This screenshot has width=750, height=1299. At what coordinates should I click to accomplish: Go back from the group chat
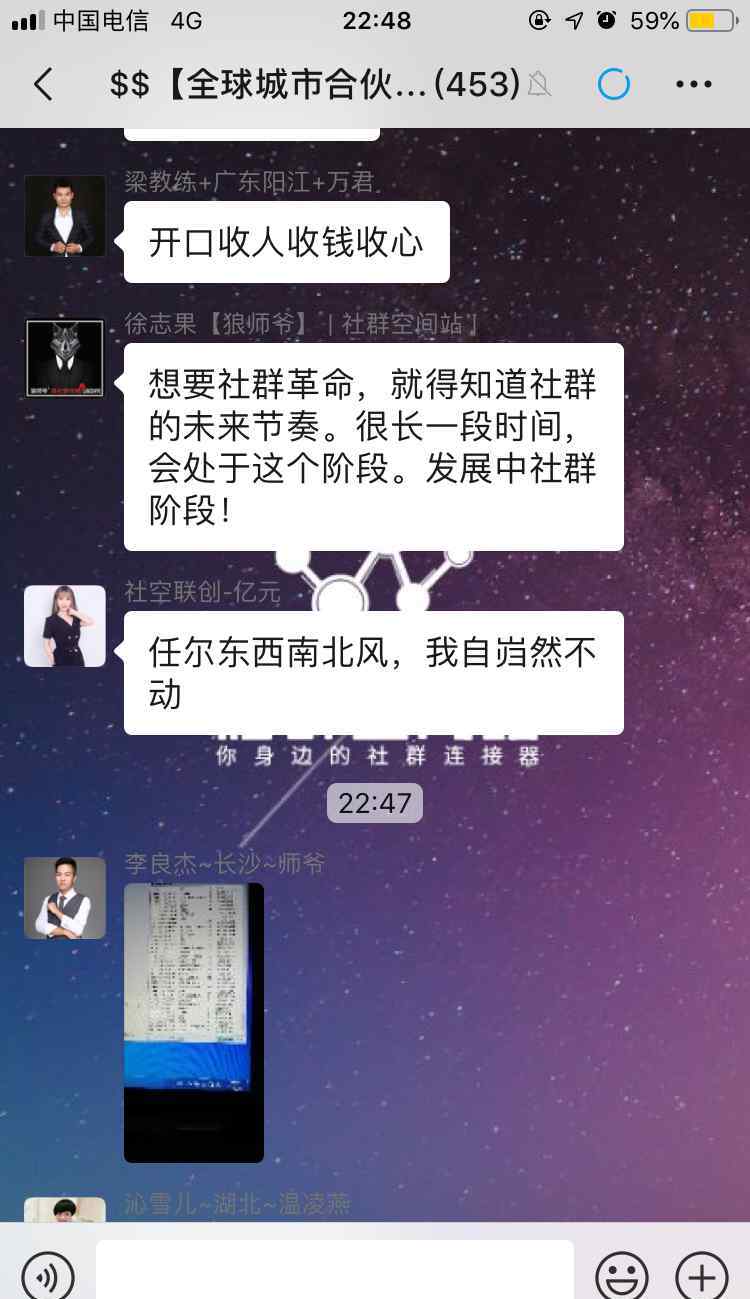click(x=43, y=85)
